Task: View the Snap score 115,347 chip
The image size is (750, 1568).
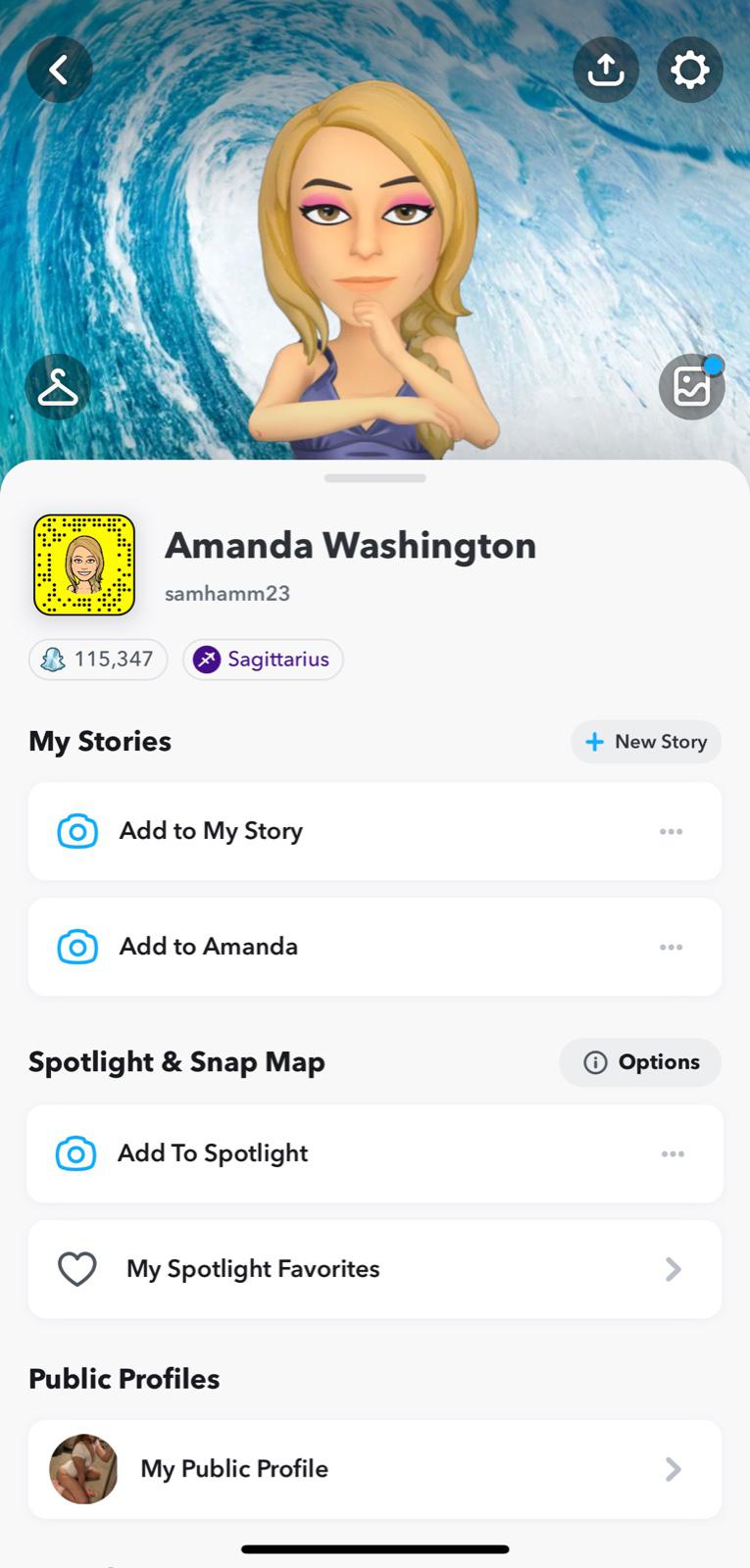Action: pos(98,660)
